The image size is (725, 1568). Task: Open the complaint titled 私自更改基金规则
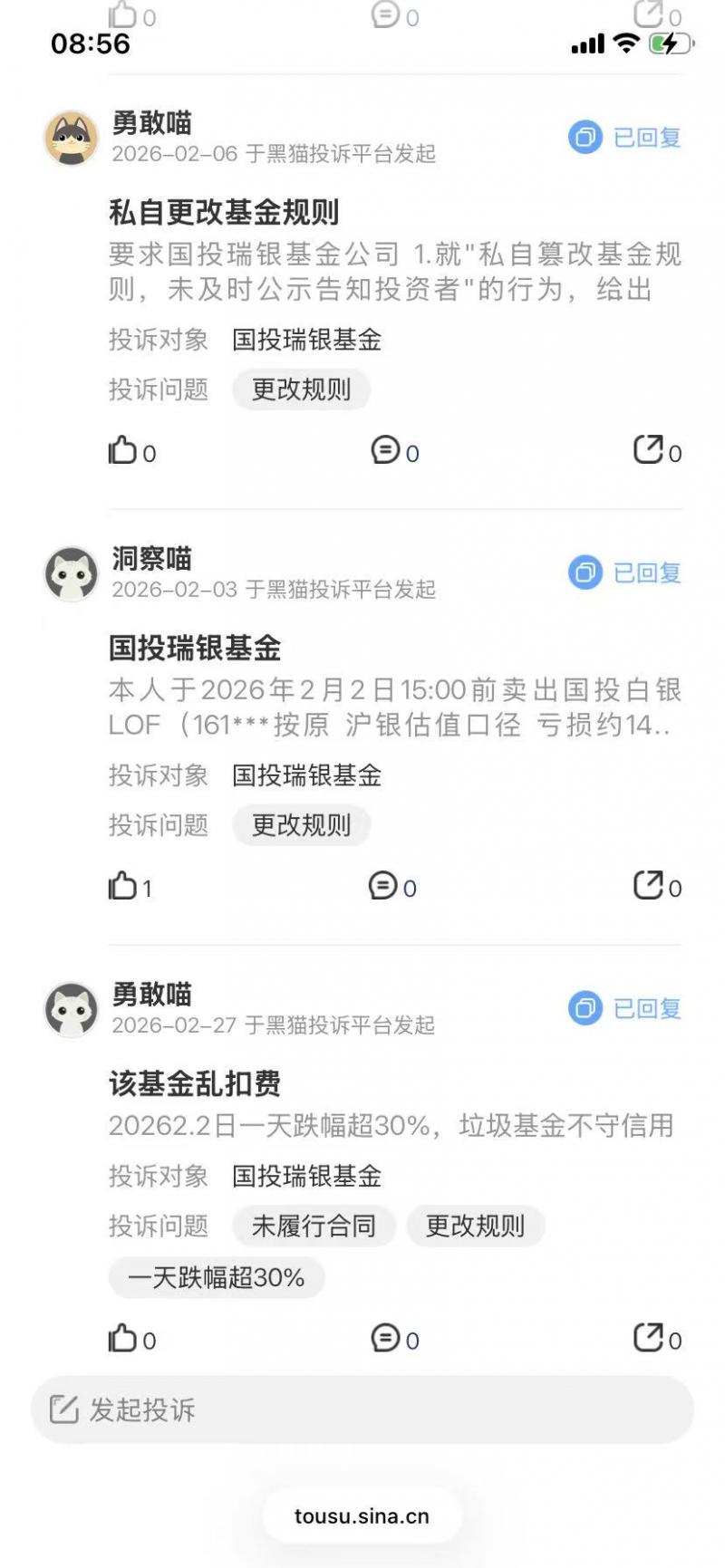point(224,213)
